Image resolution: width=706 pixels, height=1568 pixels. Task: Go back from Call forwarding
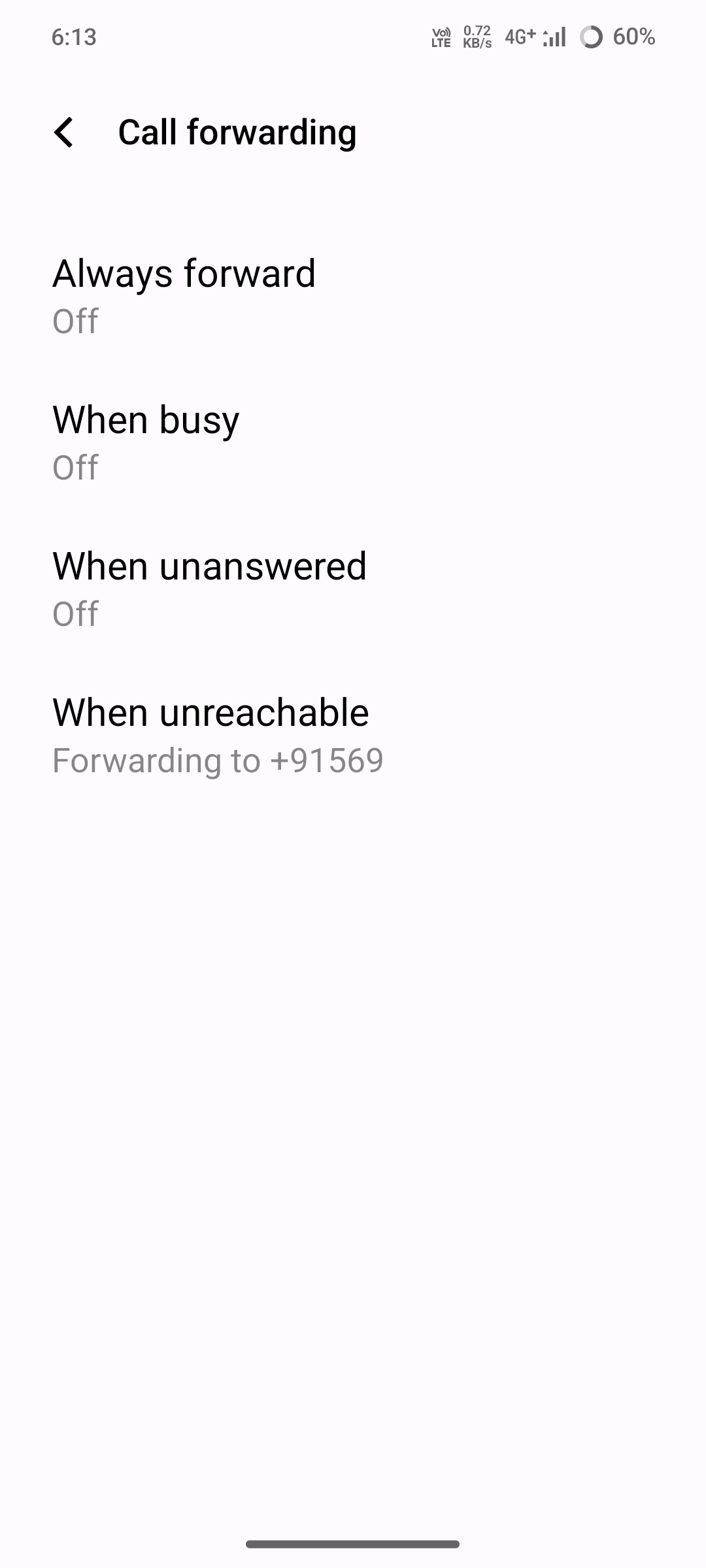point(64,133)
